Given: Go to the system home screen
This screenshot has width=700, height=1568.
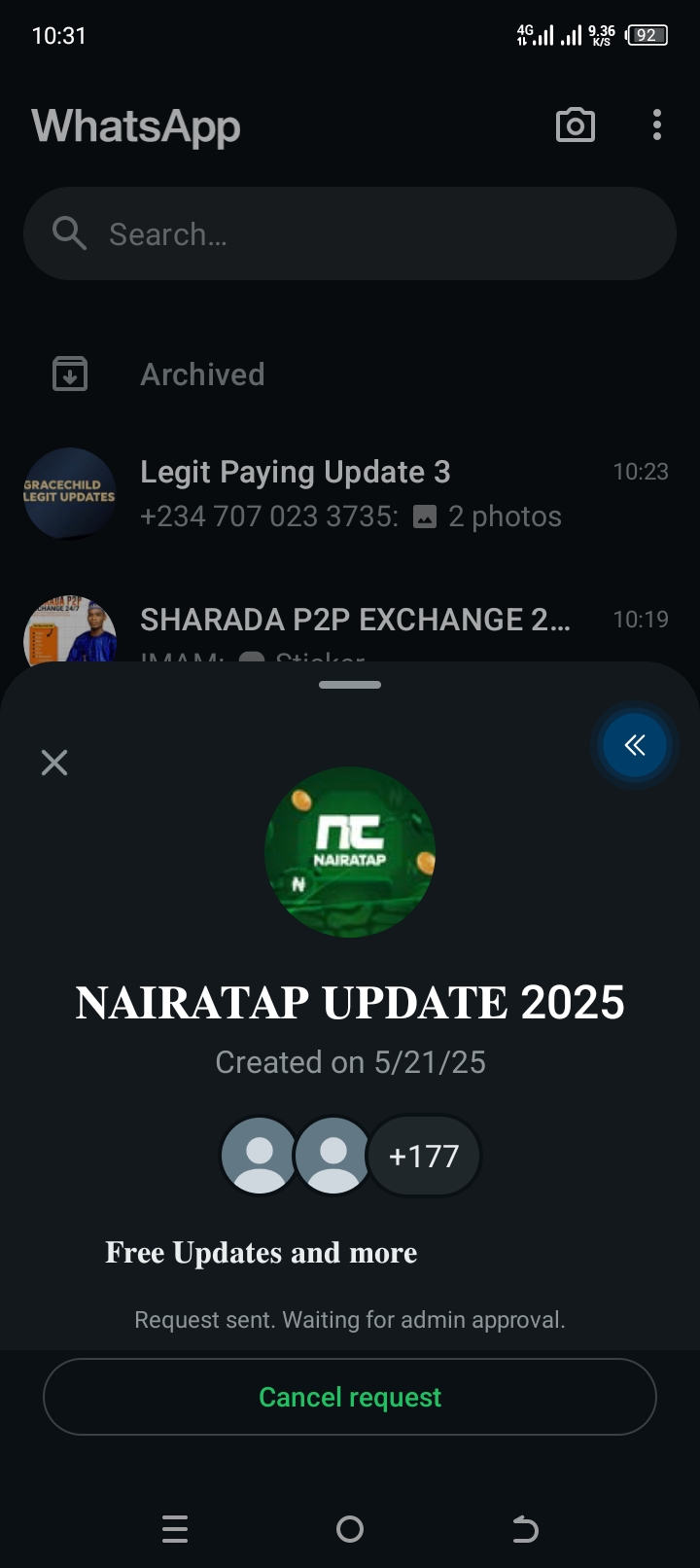Looking at the screenshot, I should click(x=350, y=1529).
